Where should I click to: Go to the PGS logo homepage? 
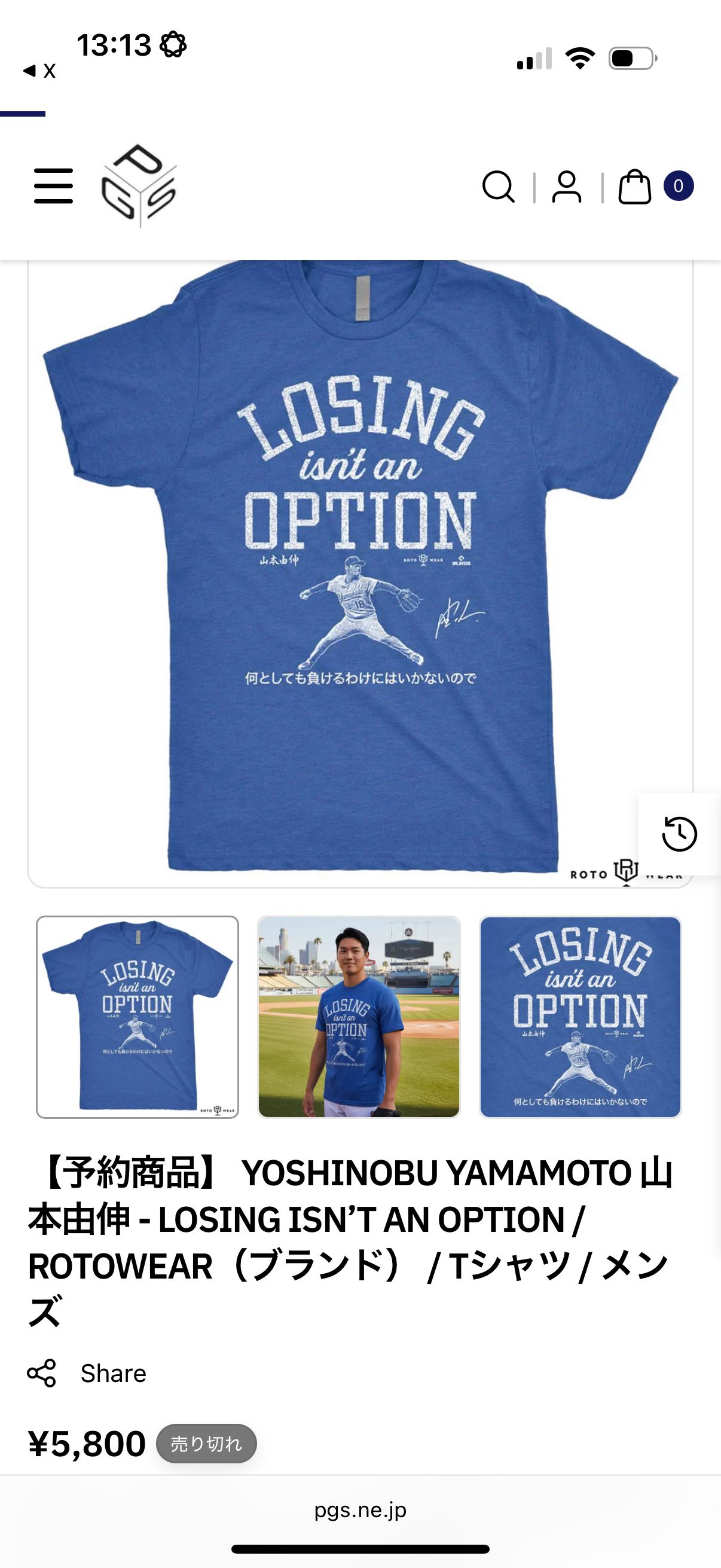139,185
